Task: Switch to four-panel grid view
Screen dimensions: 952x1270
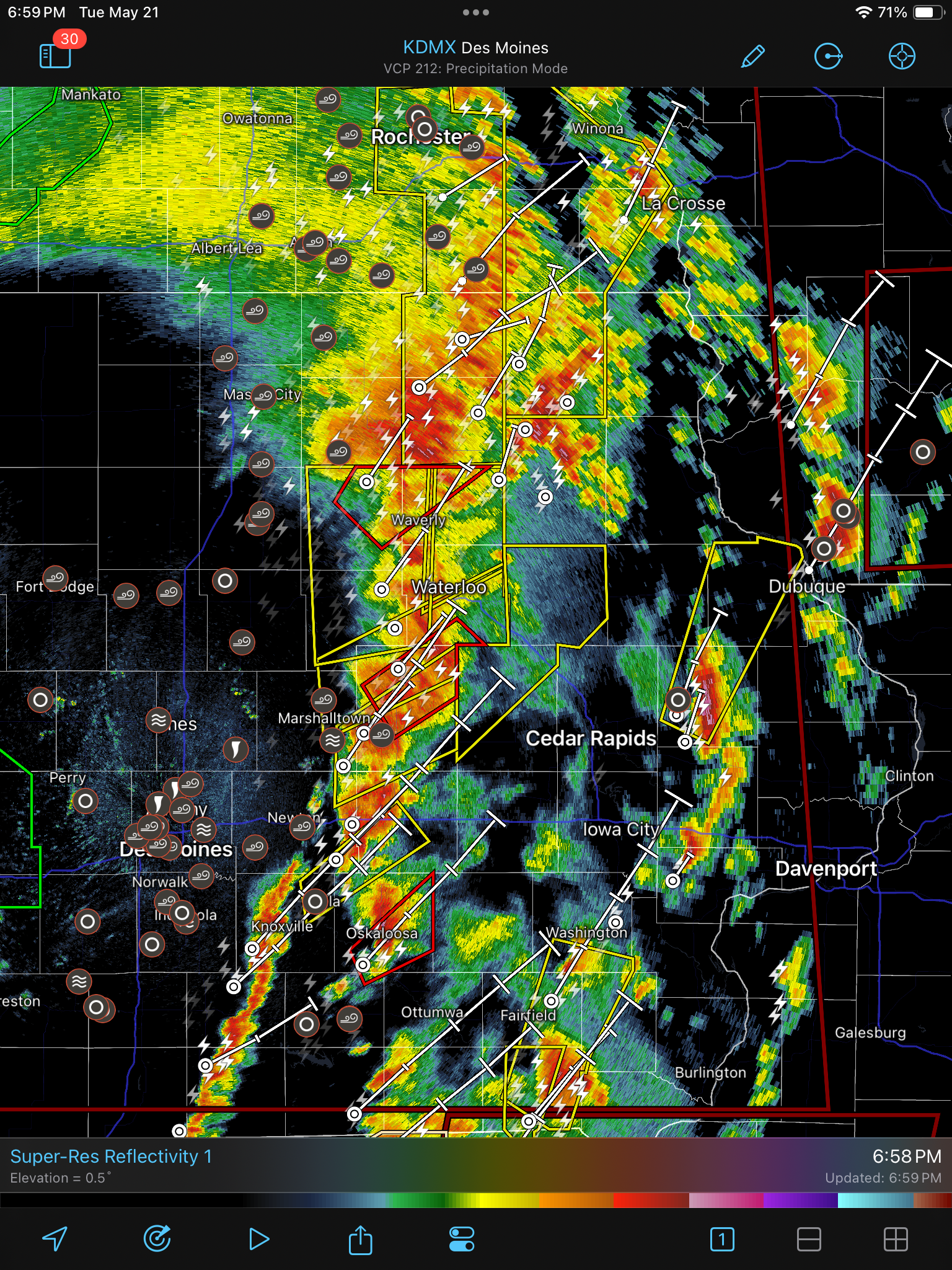Action: point(896,1239)
